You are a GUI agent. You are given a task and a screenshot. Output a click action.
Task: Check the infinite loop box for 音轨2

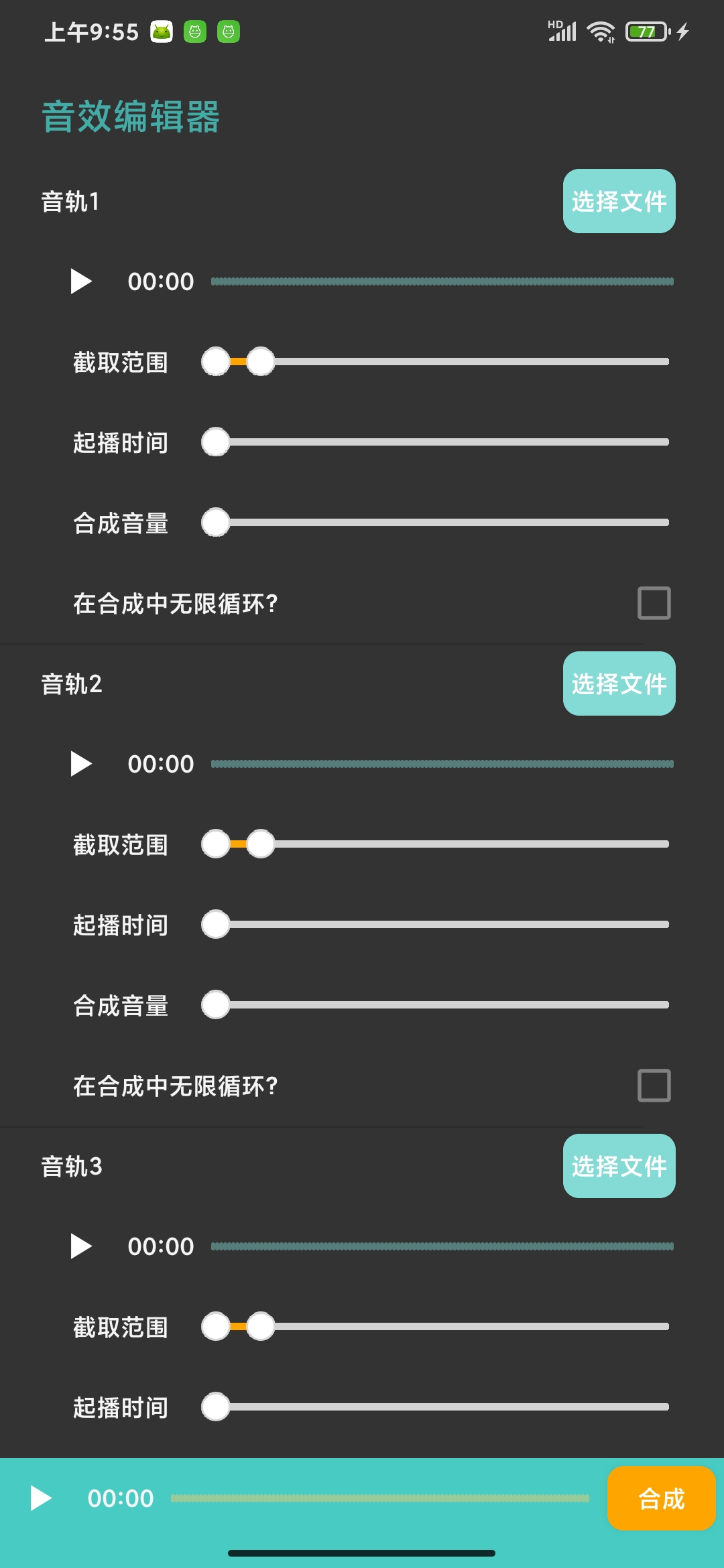pos(654,1086)
